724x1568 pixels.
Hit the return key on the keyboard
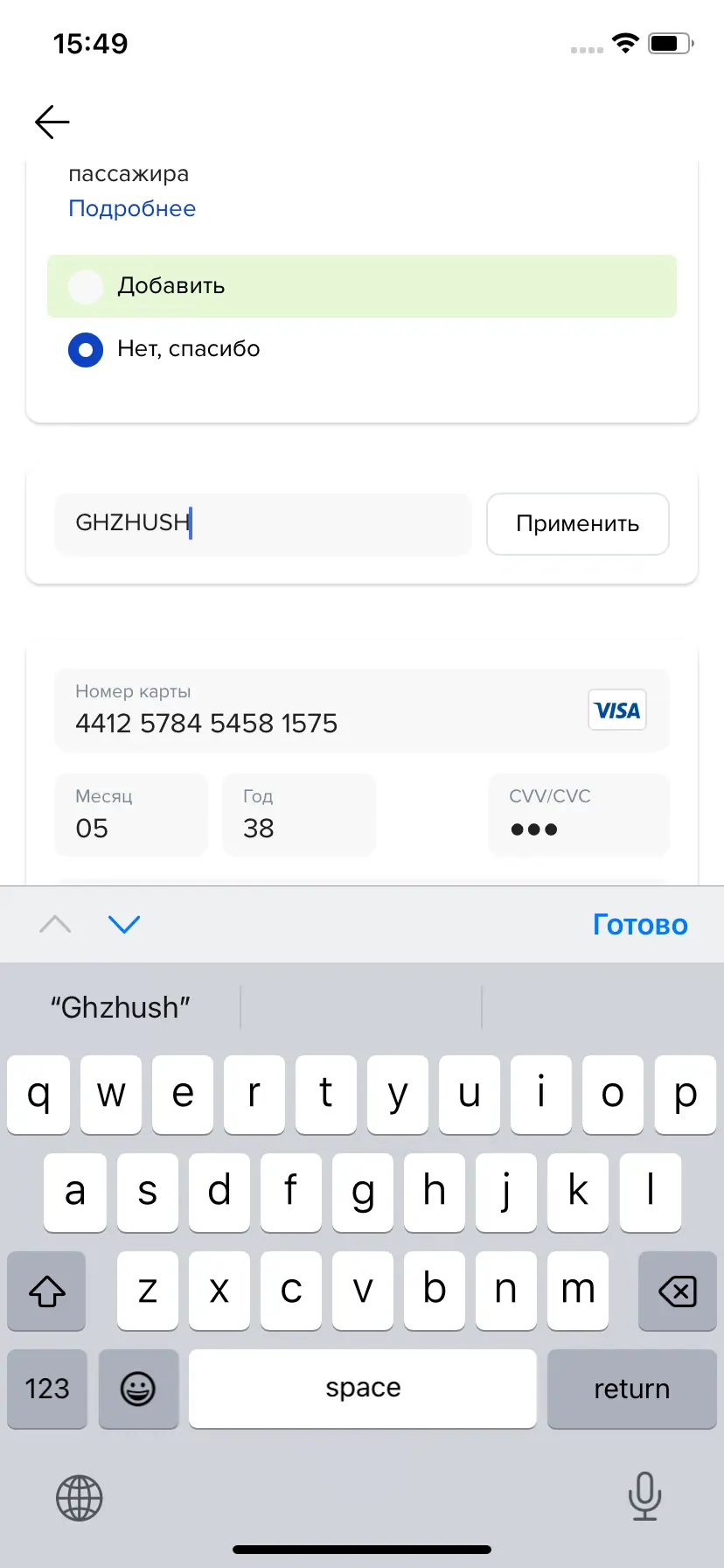point(631,1389)
